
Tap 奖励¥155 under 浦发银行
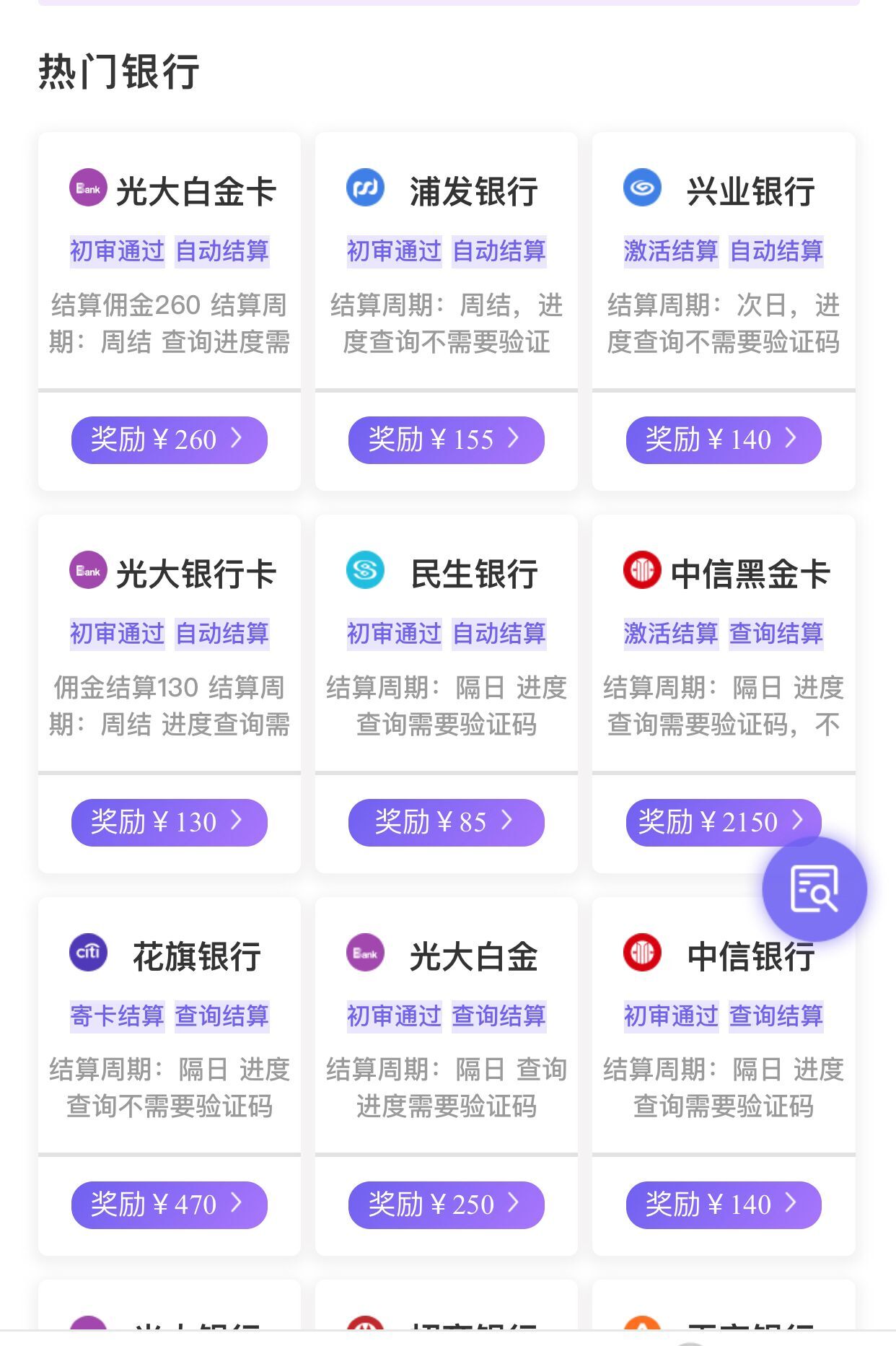(x=446, y=440)
